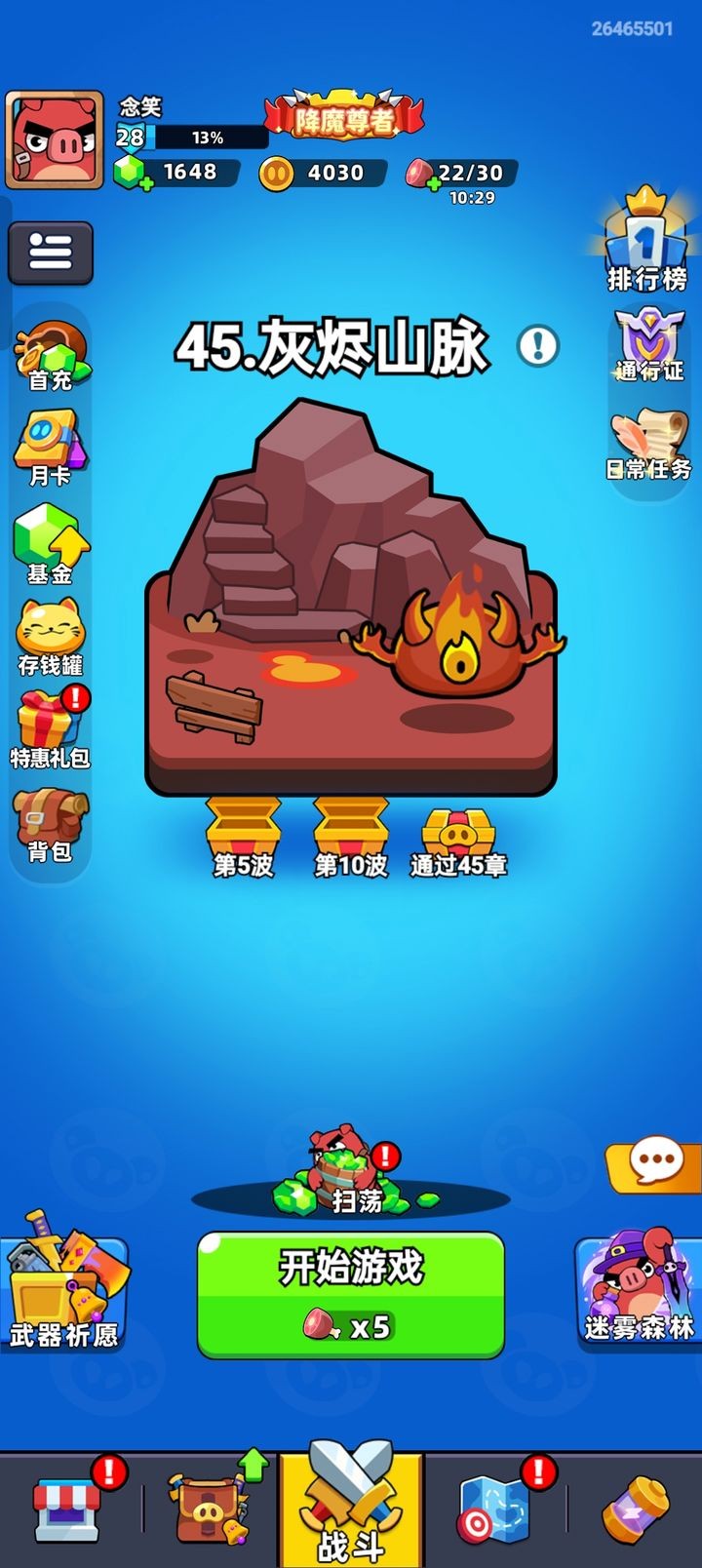Image resolution: width=702 pixels, height=1568 pixels.
Task: Open 月卡 monthly card
Action: tap(51, 449)
